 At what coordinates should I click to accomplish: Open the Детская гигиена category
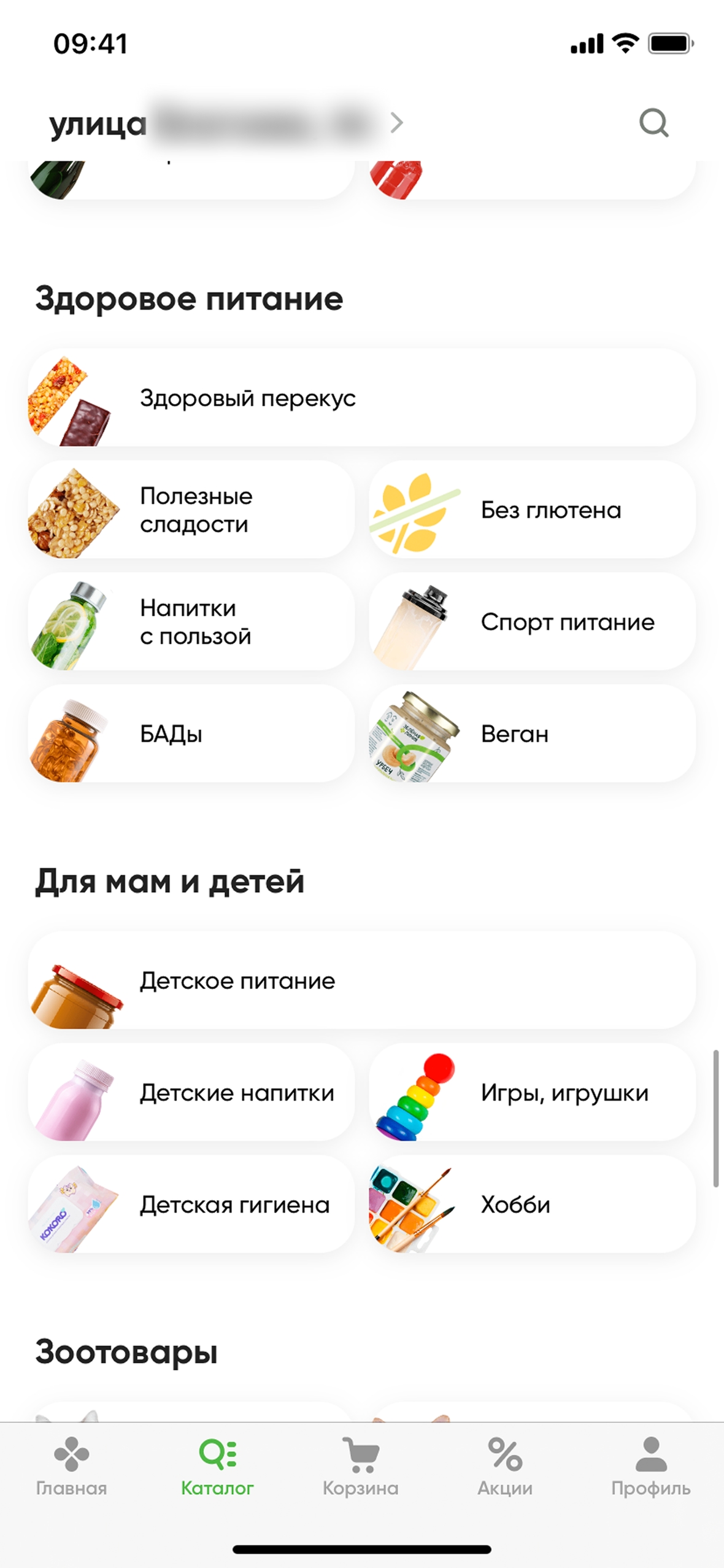(x=191, y=1205)
